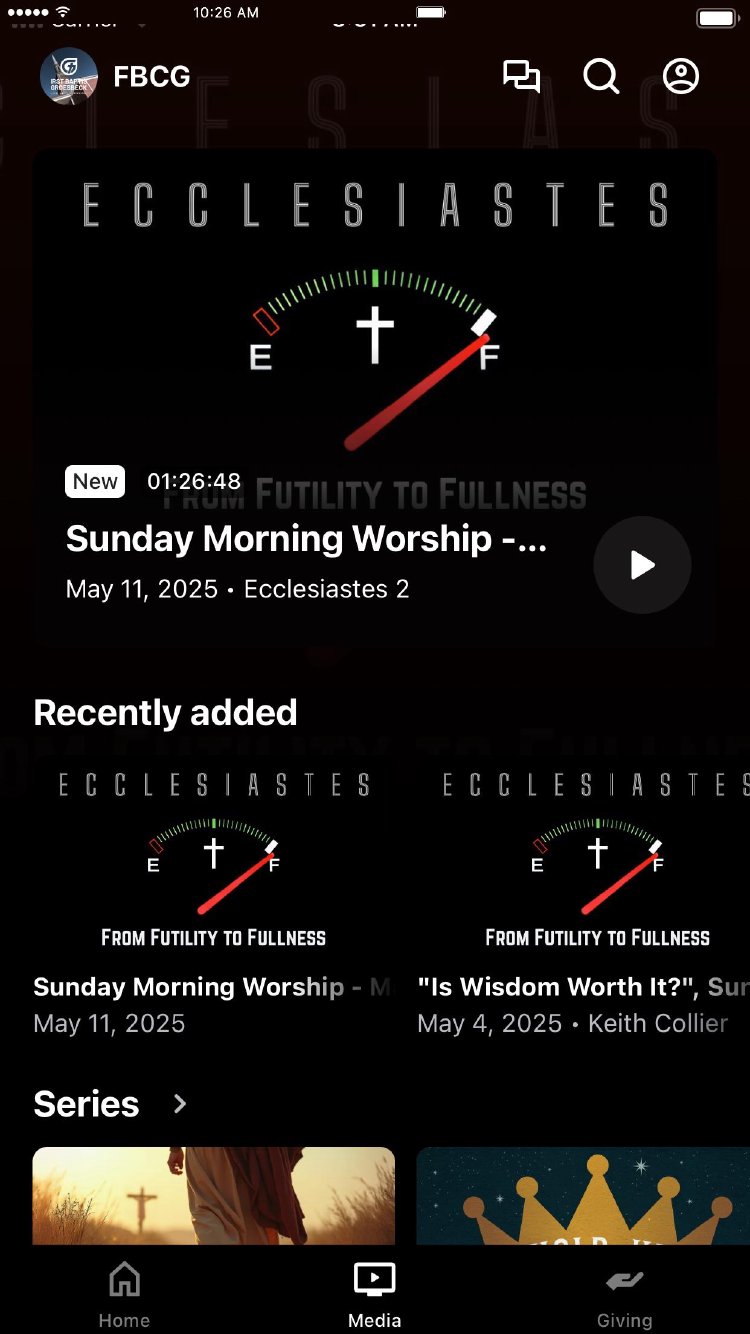Open the messages chat icon

tap(521, 77)
